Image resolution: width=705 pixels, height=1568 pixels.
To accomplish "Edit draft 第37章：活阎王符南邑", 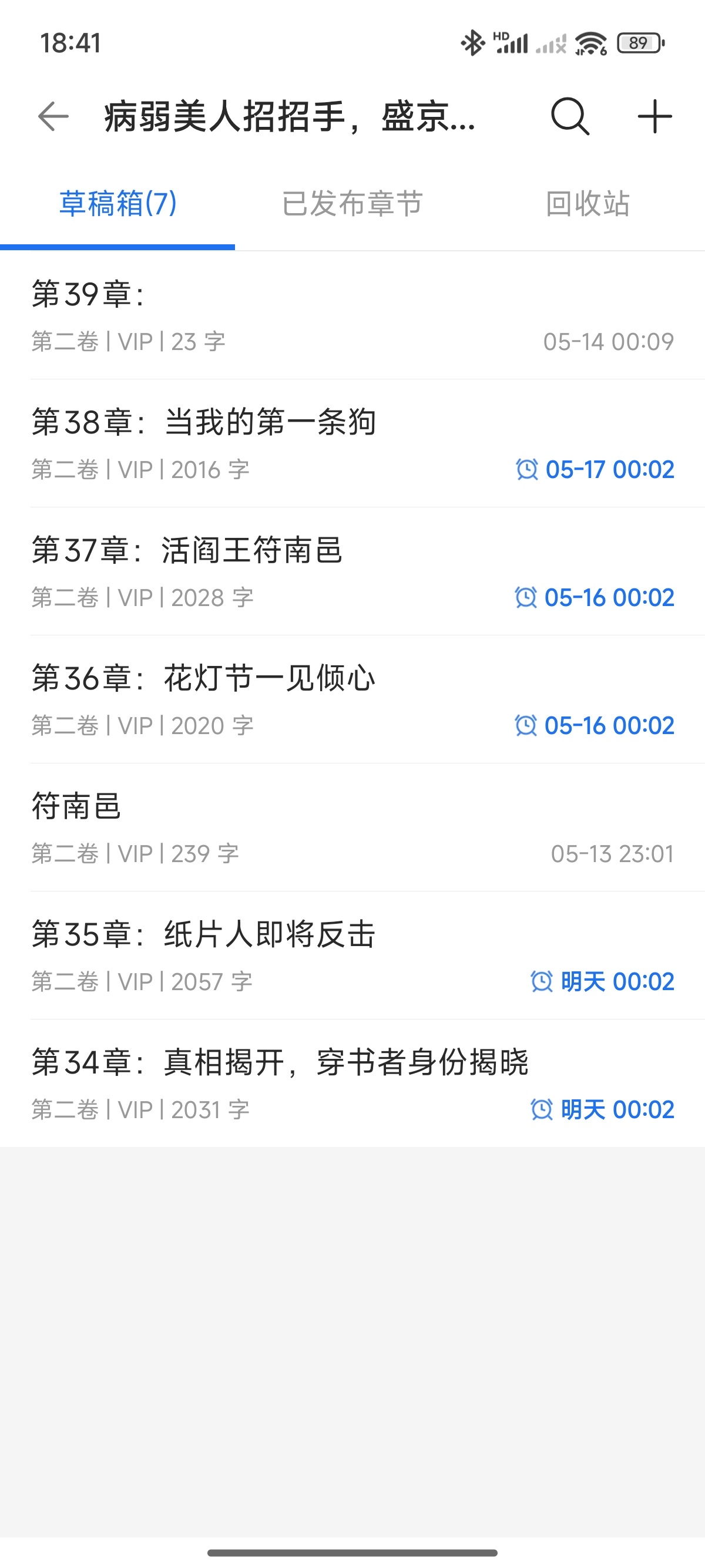I will [352, 571].
